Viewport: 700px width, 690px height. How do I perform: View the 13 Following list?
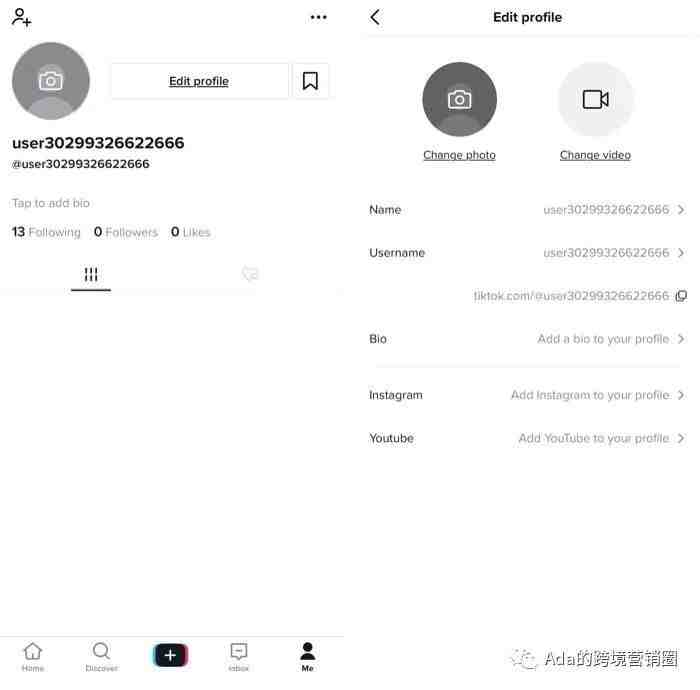(x=46, y=232)
